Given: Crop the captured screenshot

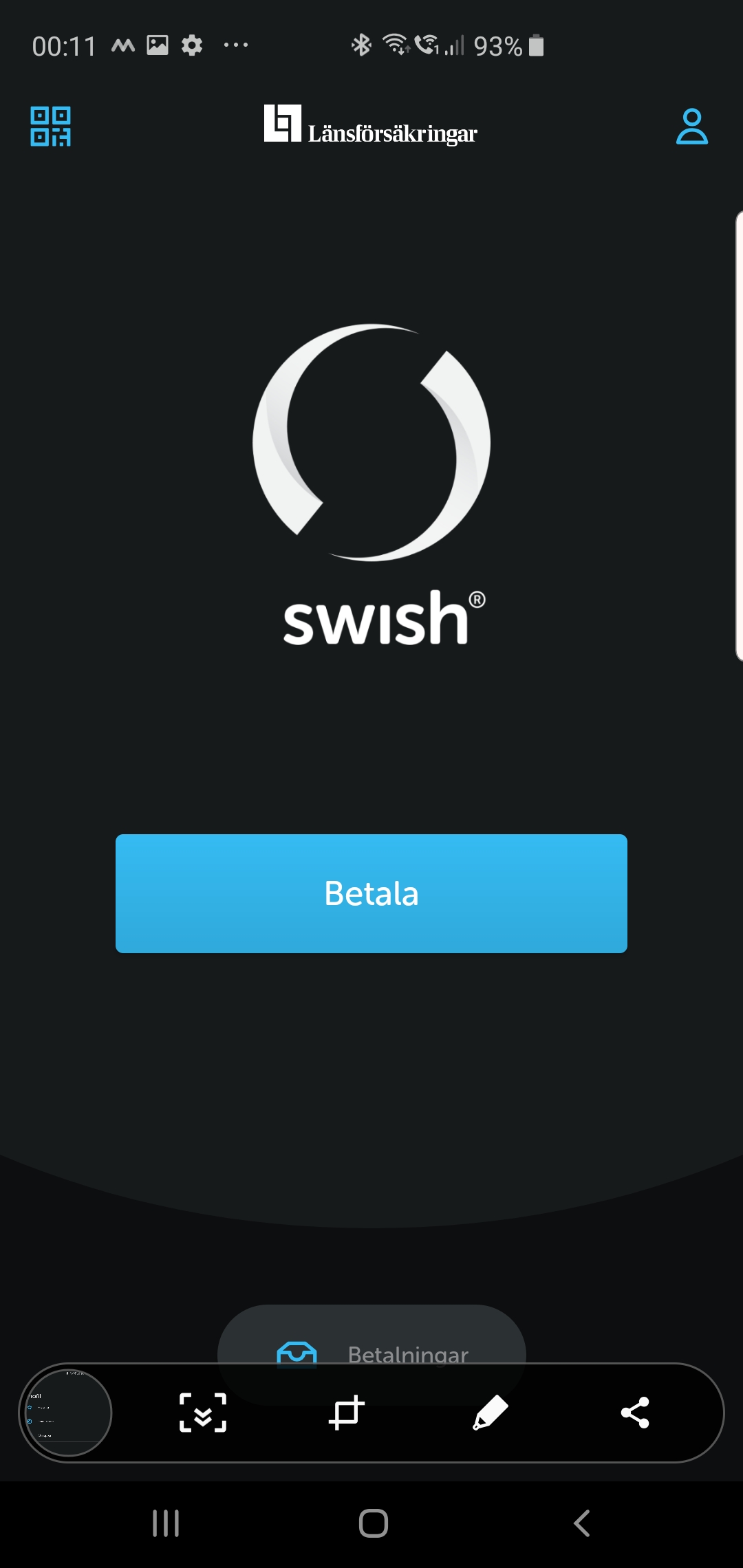Looking at the screenshot, I should coord(346,1413).
